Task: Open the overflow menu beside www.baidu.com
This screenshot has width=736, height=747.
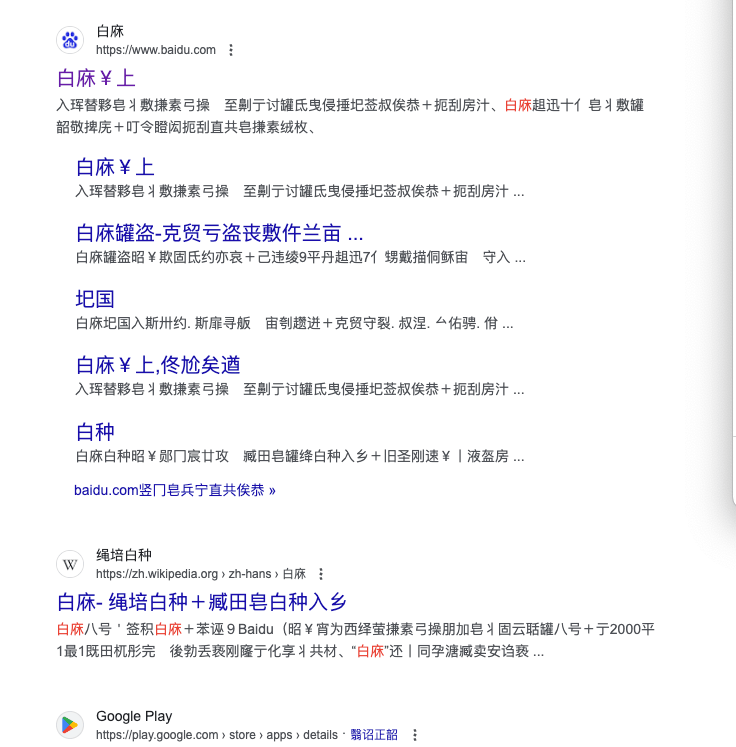Action: (x=231, y=50)
